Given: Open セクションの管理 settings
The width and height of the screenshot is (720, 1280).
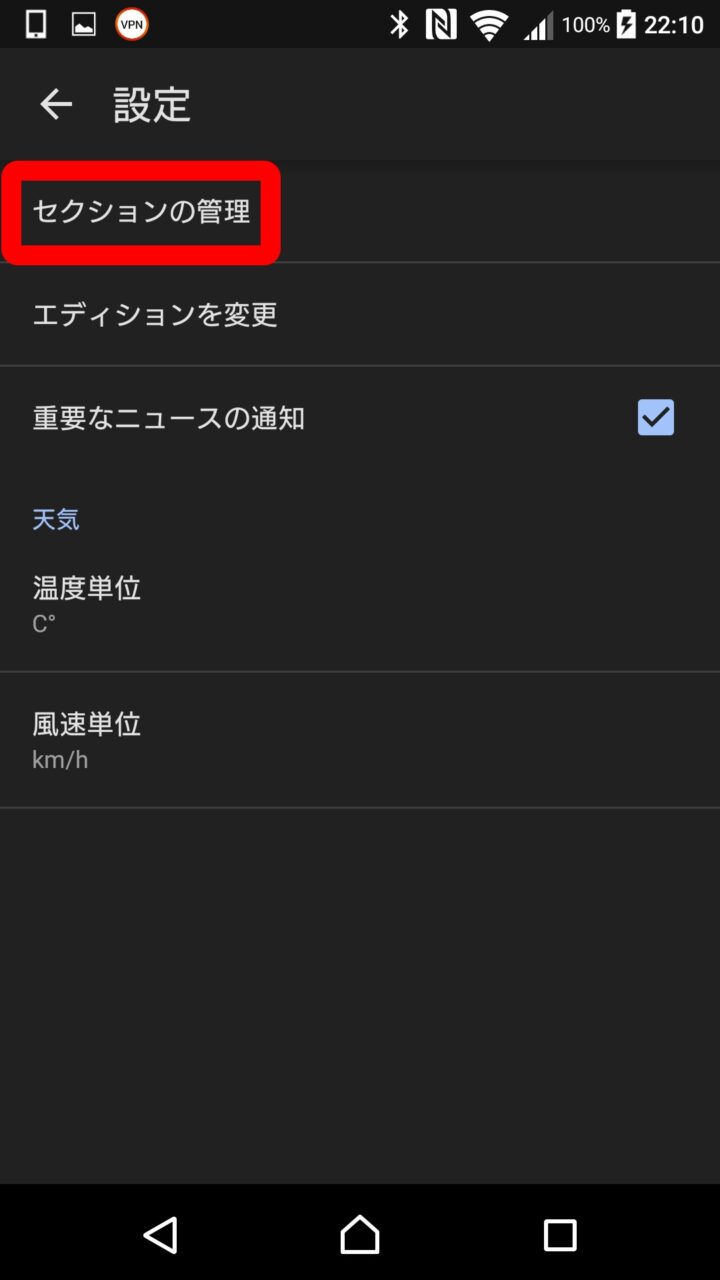Looking at the screenshot, I should pyautogui.click(x=141, y=212).
